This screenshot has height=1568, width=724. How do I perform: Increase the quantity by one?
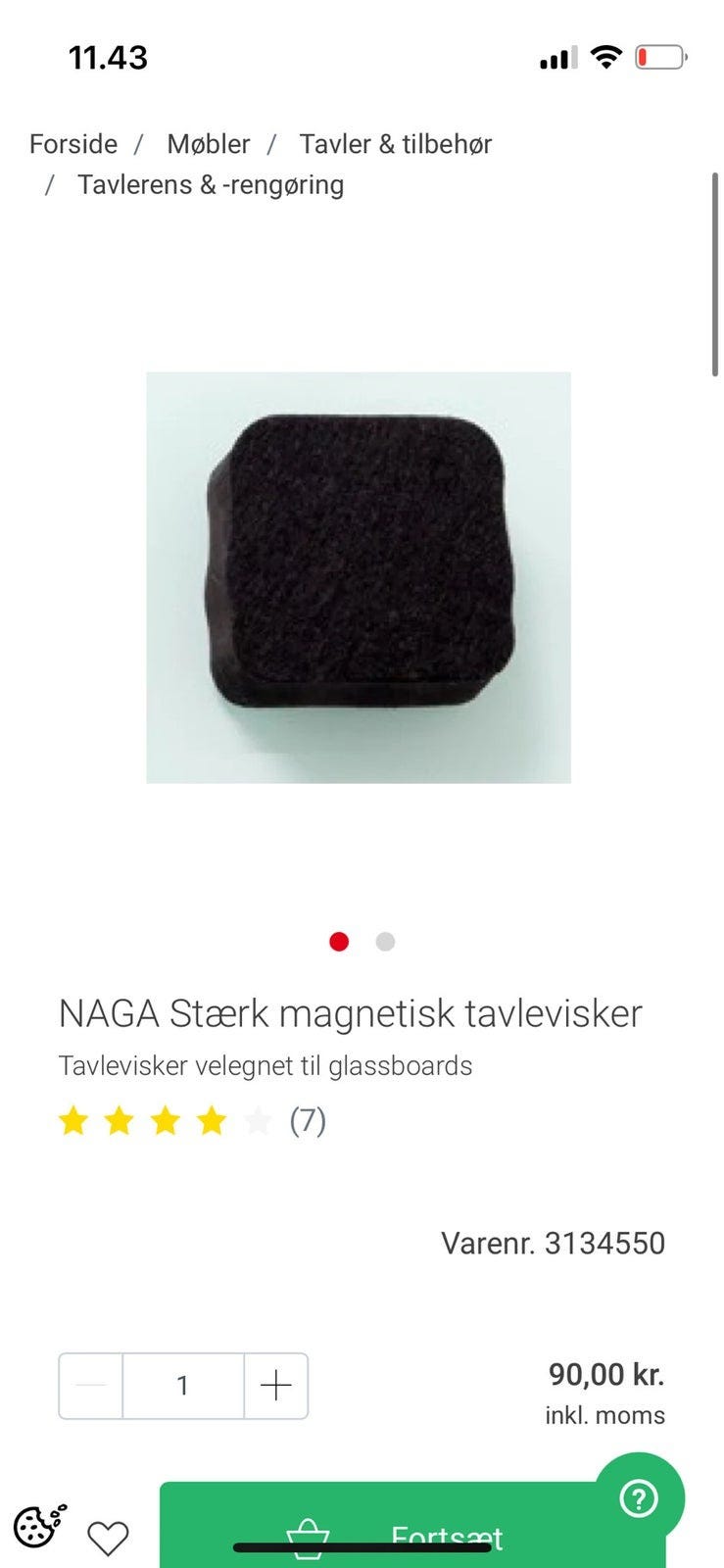(x=276, y=1386)
